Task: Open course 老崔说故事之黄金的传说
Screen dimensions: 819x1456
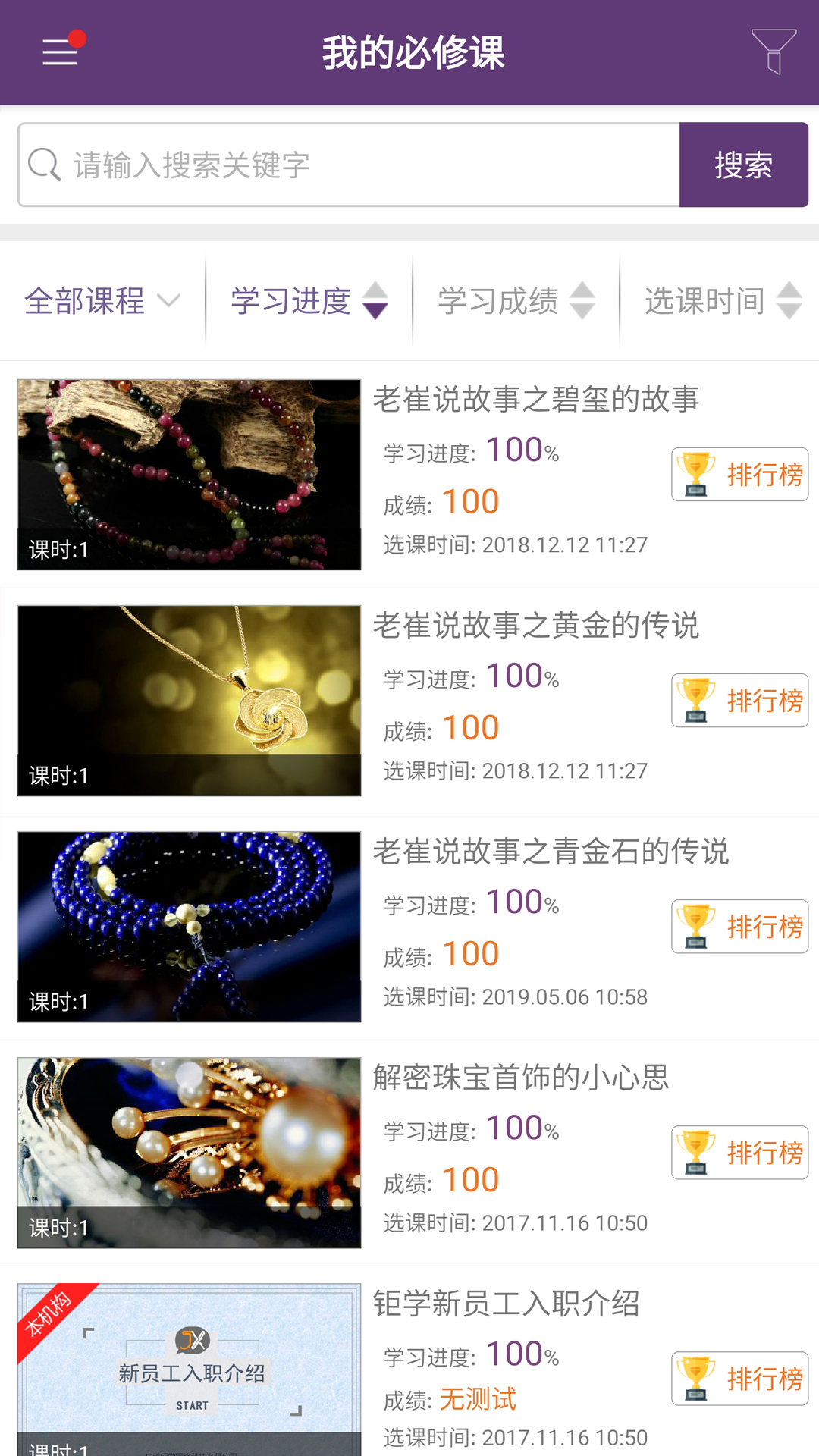Action: pos(535,626)
